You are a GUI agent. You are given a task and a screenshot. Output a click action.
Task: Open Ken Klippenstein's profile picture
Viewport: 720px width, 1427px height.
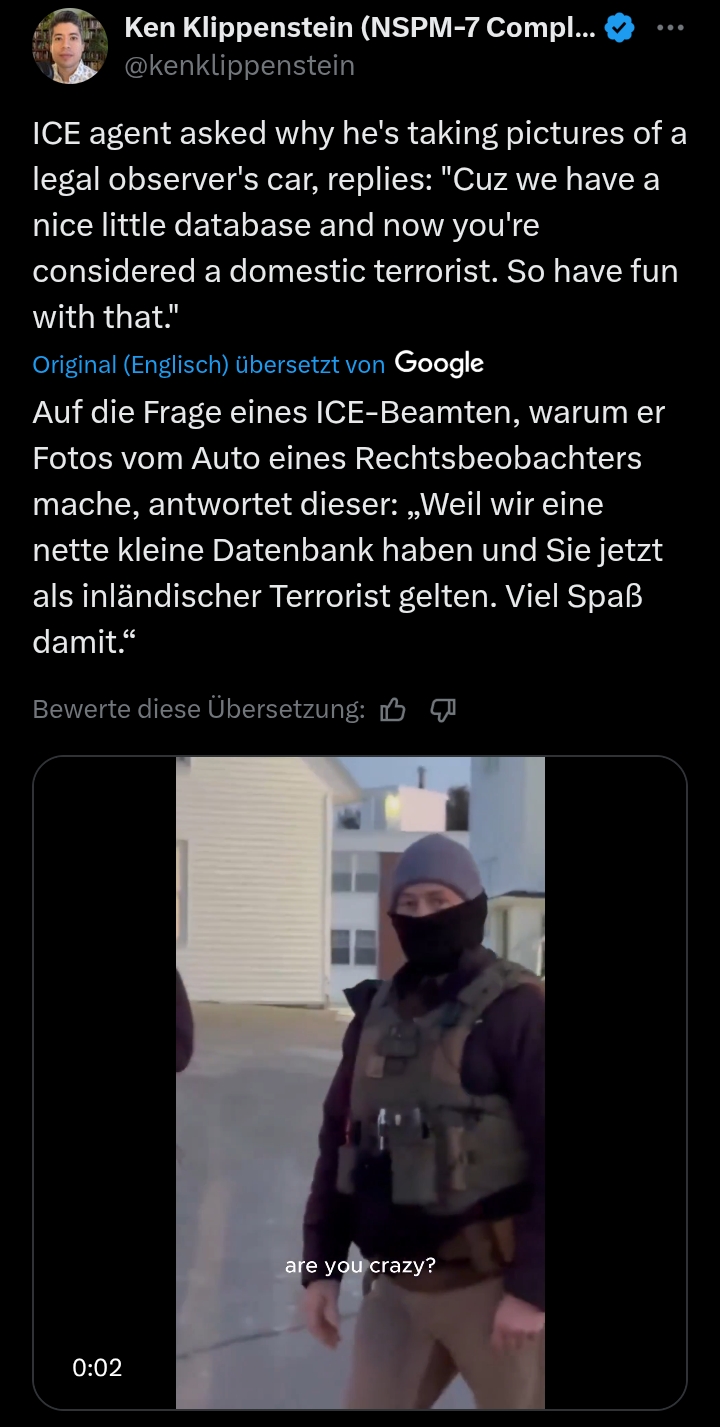(70, 45)
